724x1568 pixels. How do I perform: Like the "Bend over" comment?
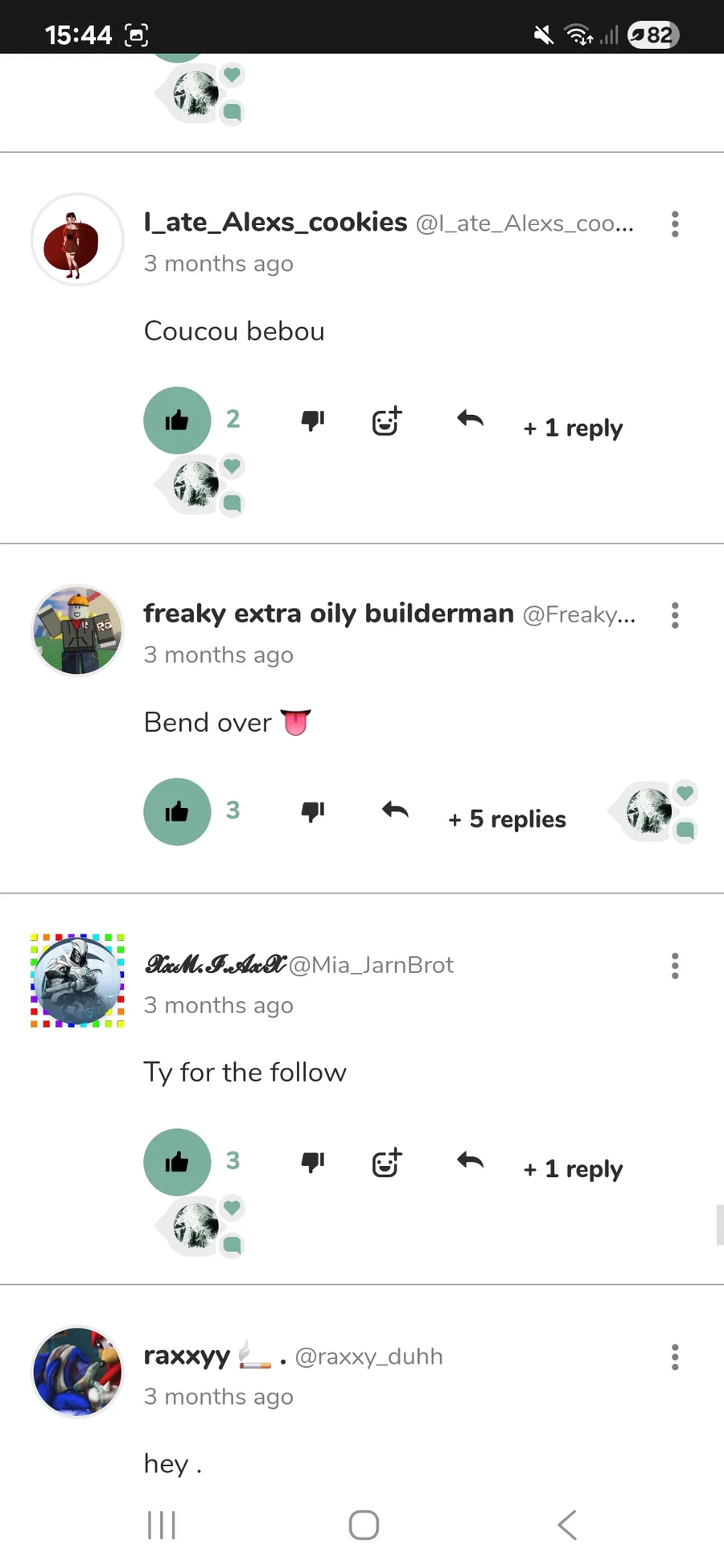click(x=177, y=811)
